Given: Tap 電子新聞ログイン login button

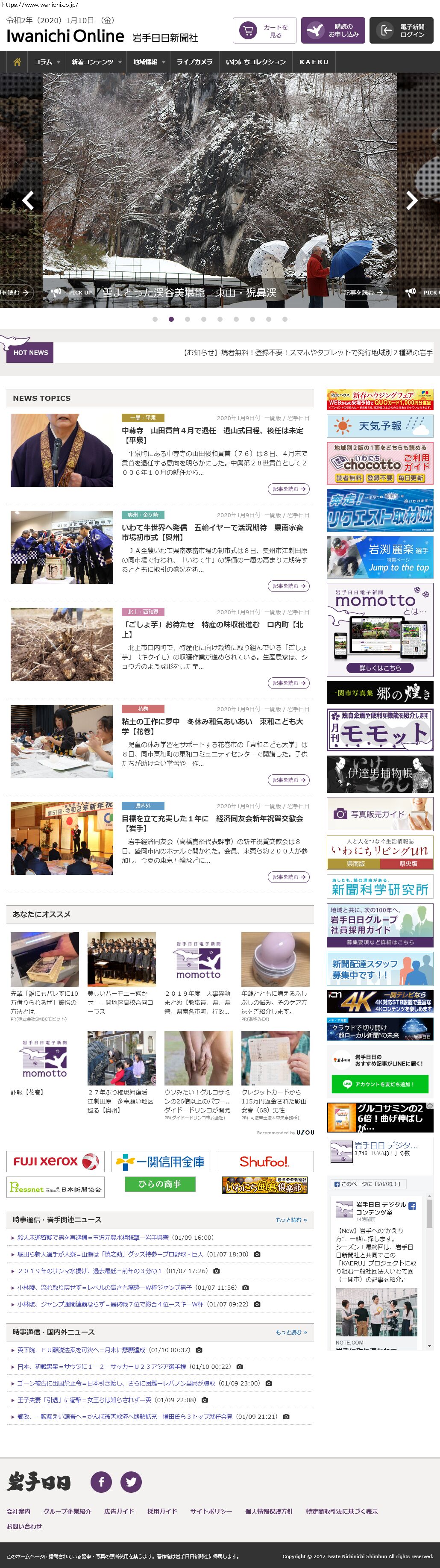Looking at the screenshot, I should 401,31.
